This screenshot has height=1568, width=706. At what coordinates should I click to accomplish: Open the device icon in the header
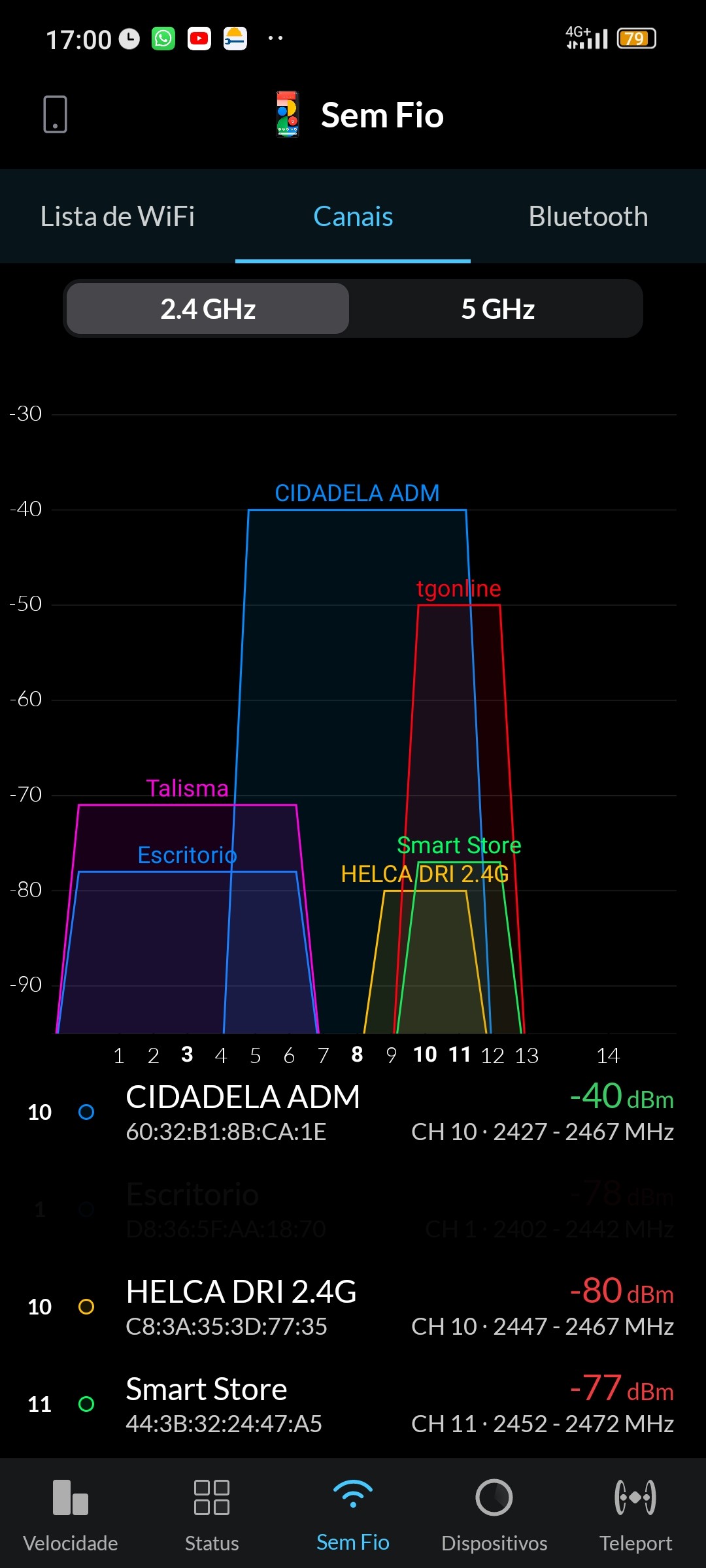pos(55,114)
